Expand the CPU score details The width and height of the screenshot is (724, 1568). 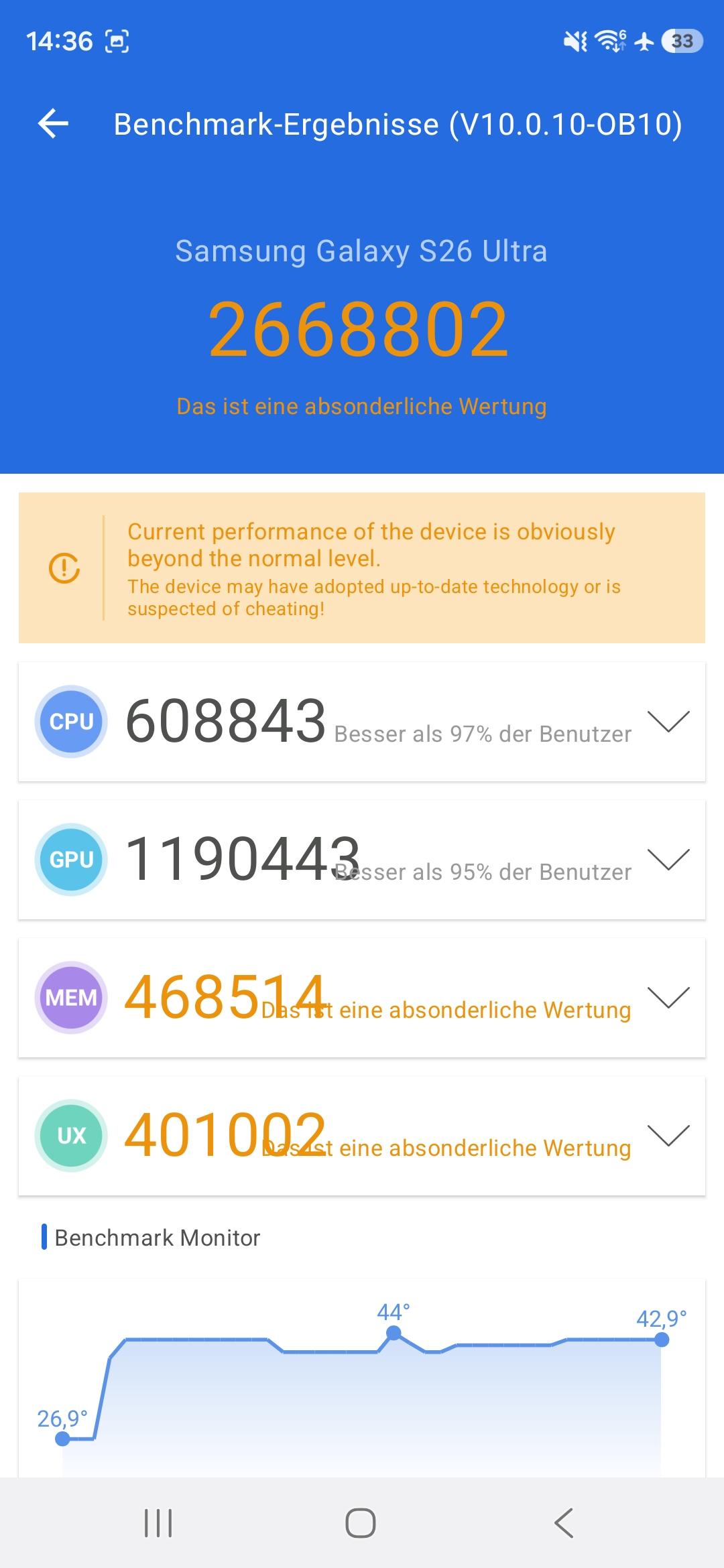click(x=668, y=722)
